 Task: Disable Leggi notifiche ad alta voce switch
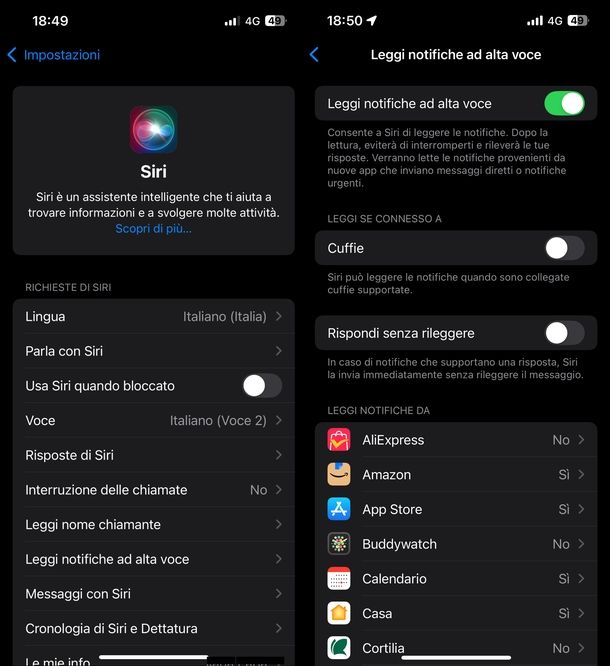(x=564, y=103)
